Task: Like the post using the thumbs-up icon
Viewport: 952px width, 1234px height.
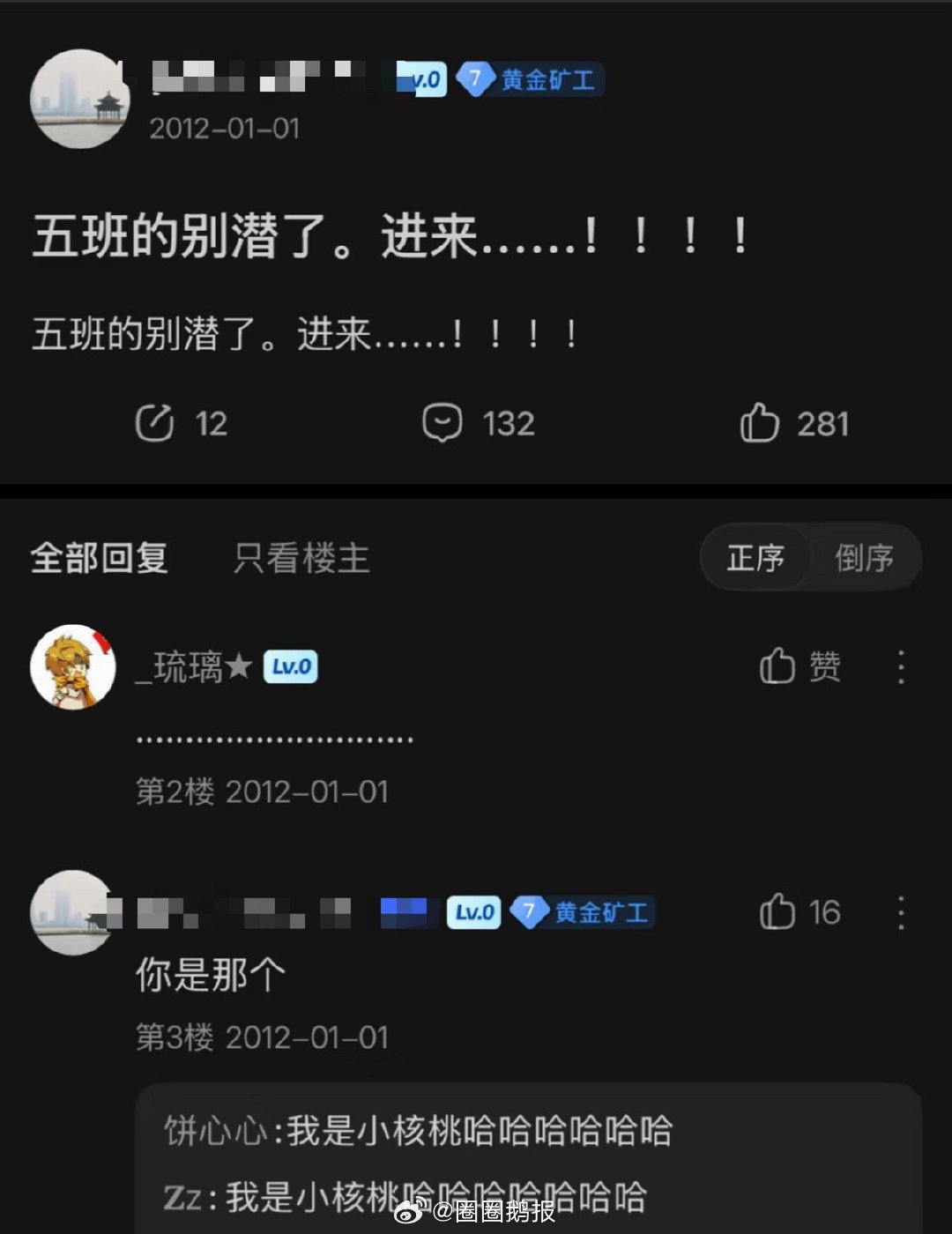Action: (758, 423)
